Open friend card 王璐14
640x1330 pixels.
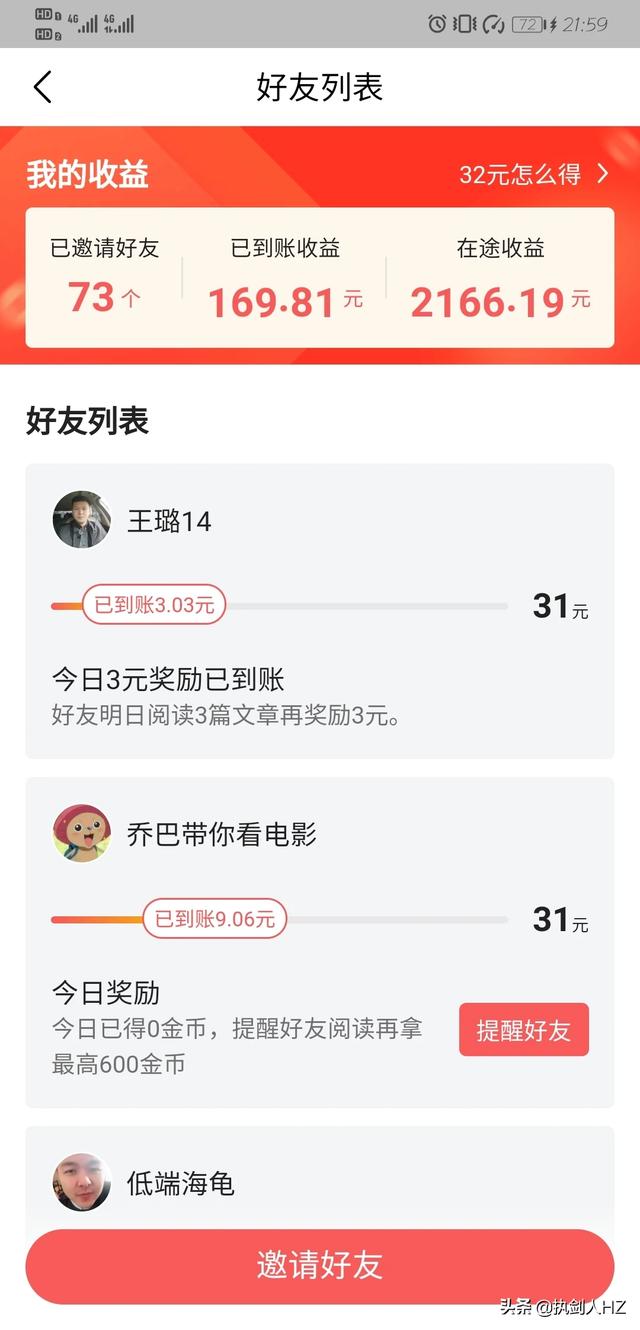320,611
